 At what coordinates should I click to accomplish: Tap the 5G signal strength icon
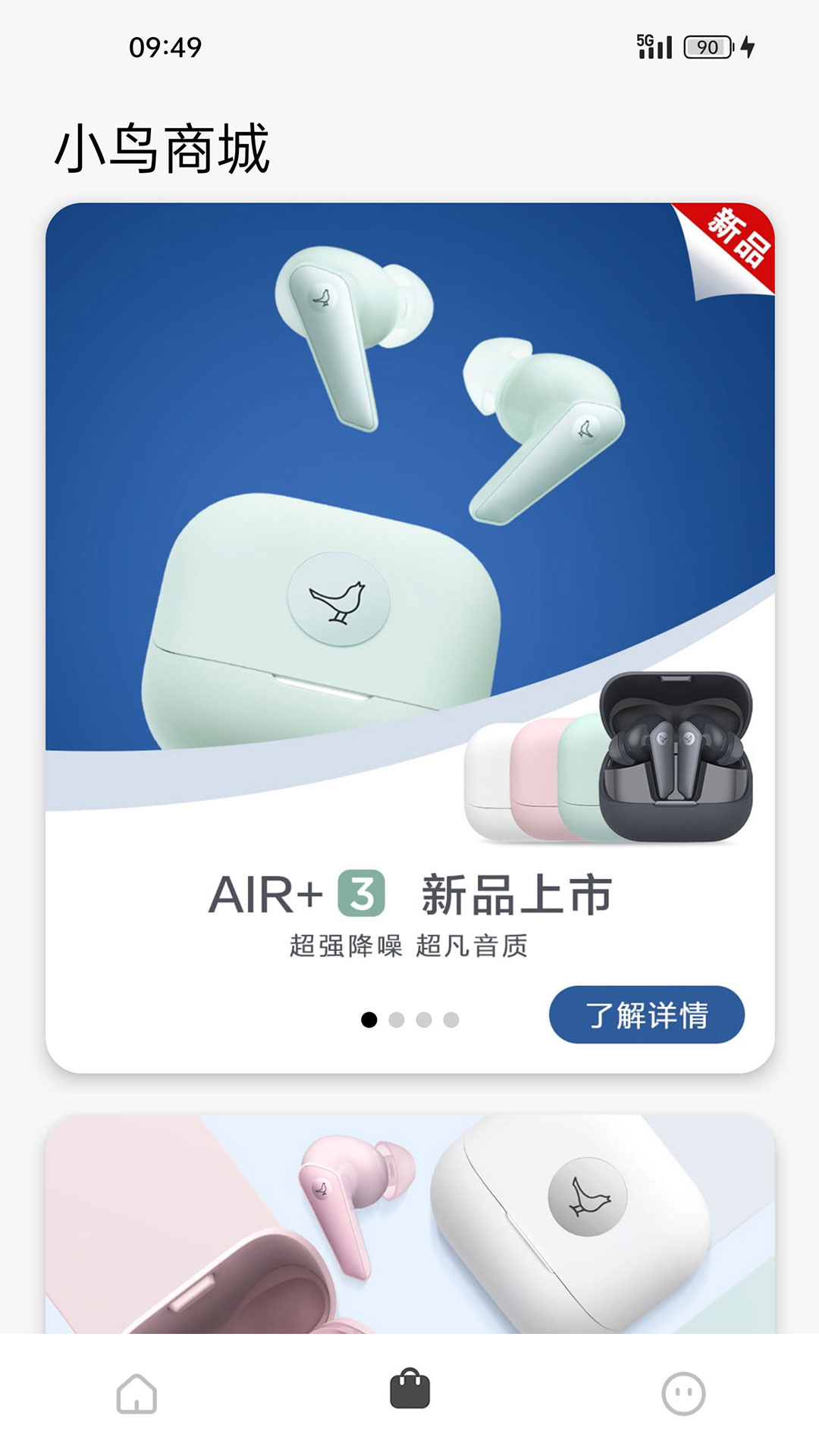coord(653,45)
